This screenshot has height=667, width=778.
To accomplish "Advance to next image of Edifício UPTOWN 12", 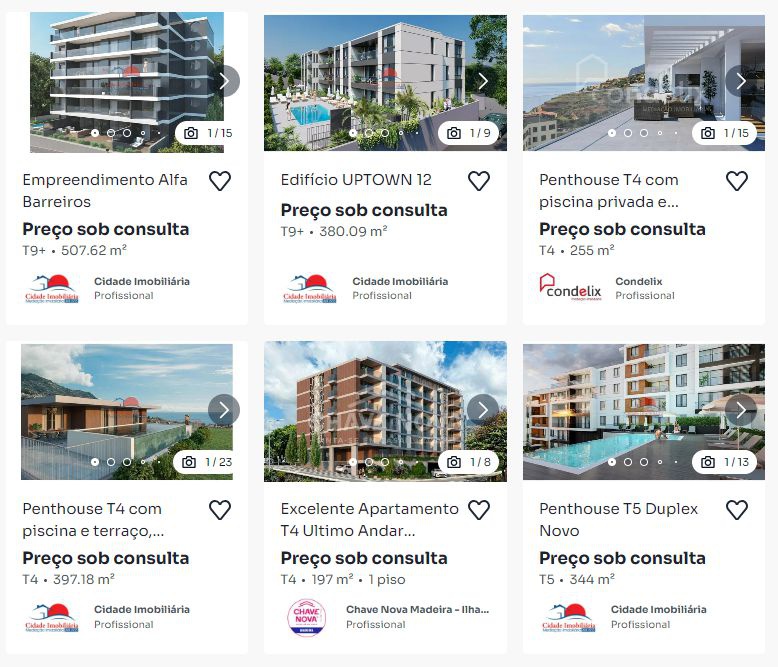I will click(x=483, y=81).
